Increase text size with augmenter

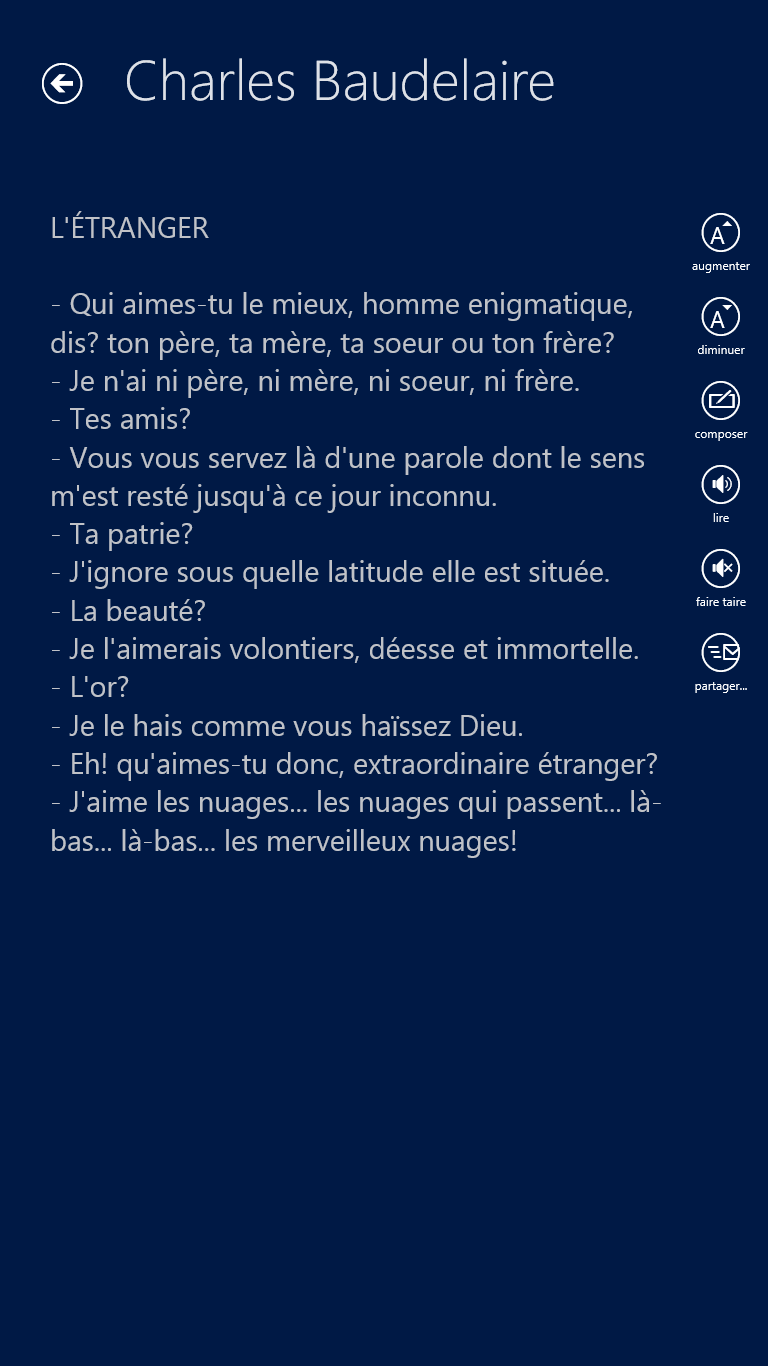(x=720, y=234)
